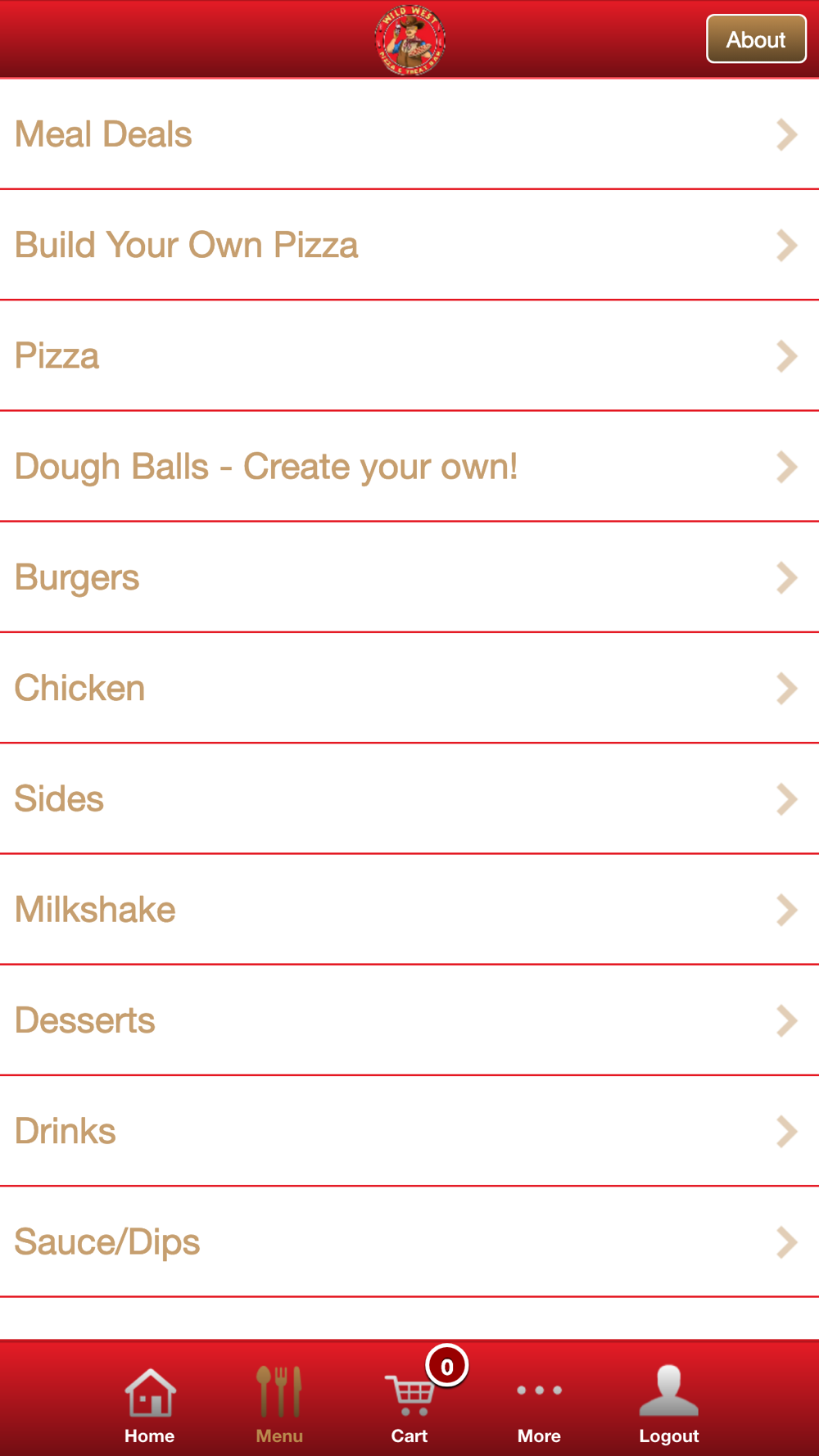This screenshot has width=819, height=1456.
Task: Open the Milkshake category
Action: pos(409,910)
